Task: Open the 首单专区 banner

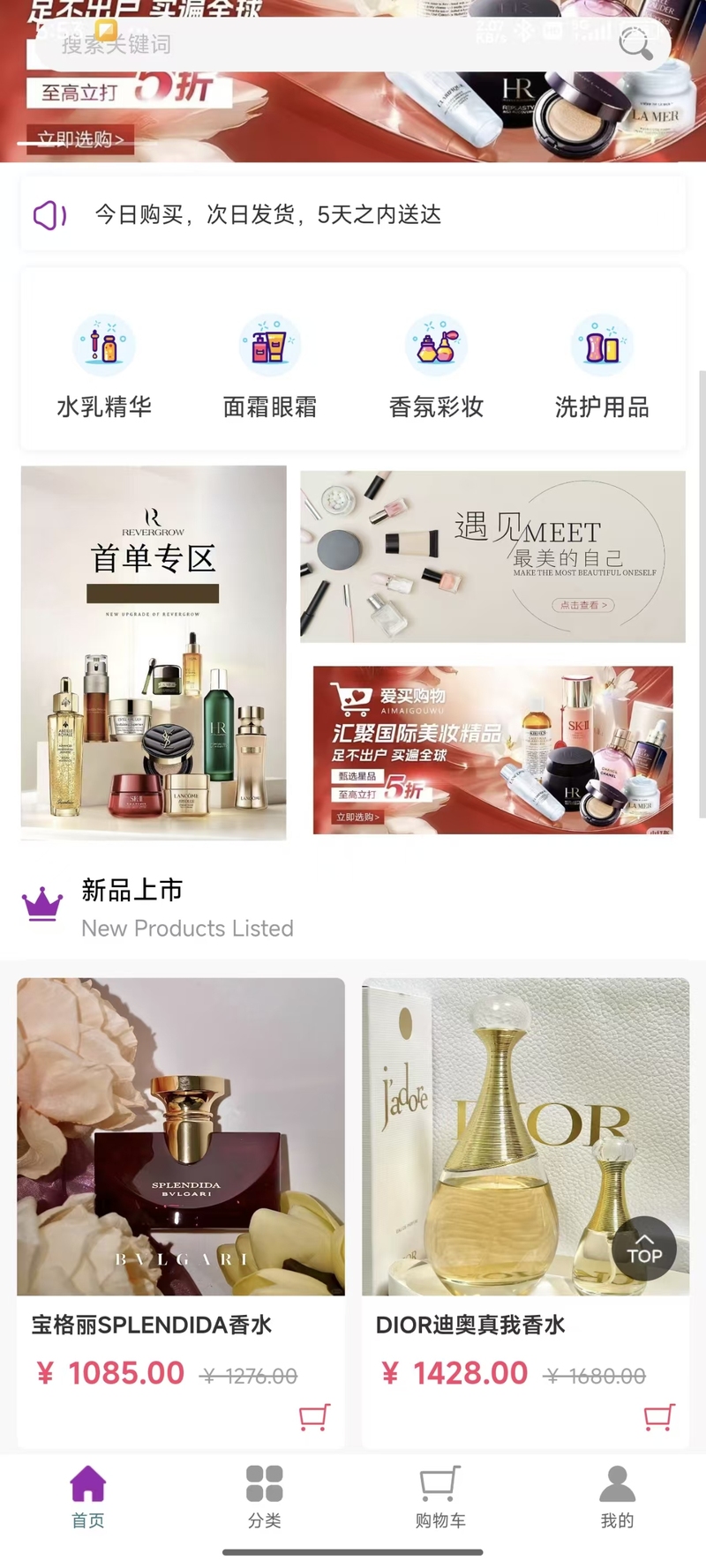Action: (x=154, y=653)
